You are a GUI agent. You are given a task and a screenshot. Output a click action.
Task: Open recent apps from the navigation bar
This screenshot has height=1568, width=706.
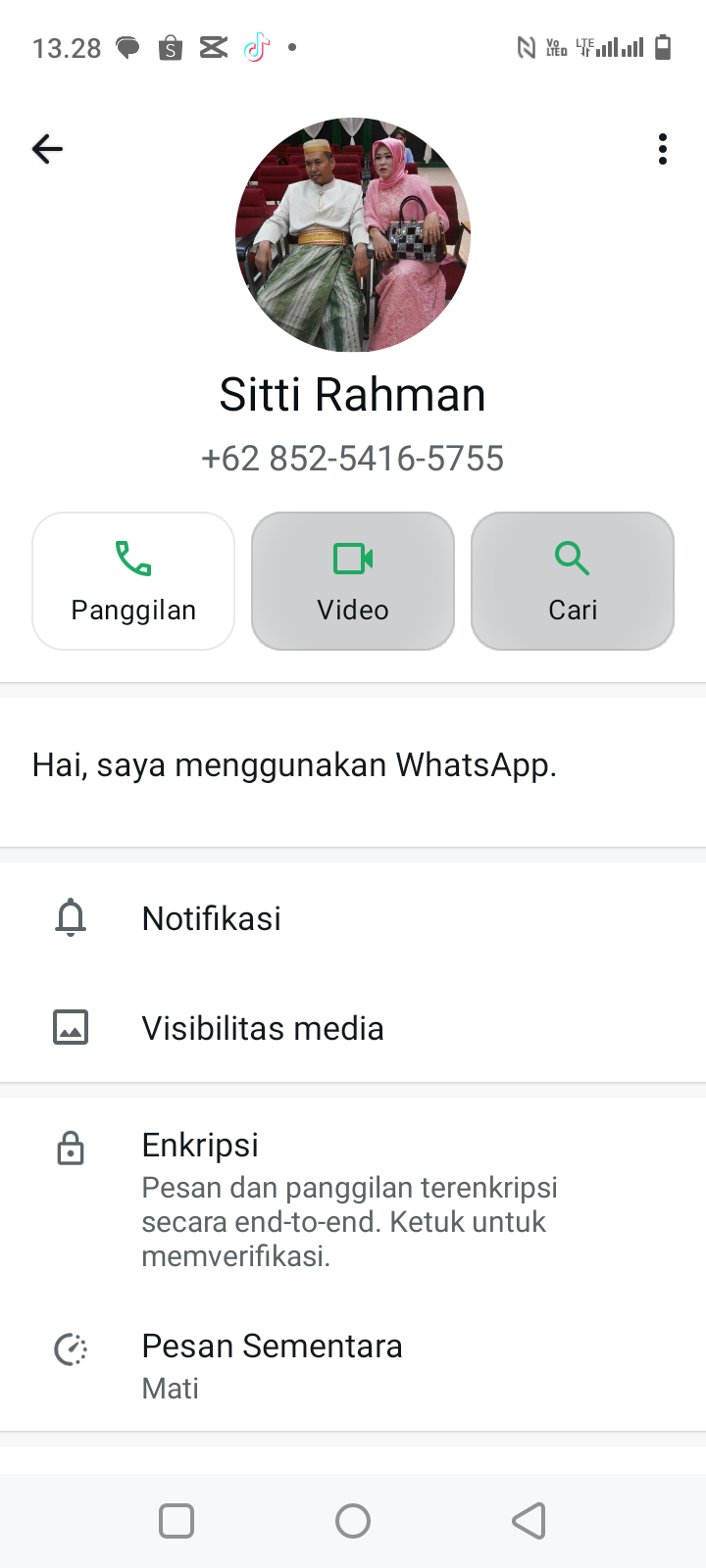176,1520
